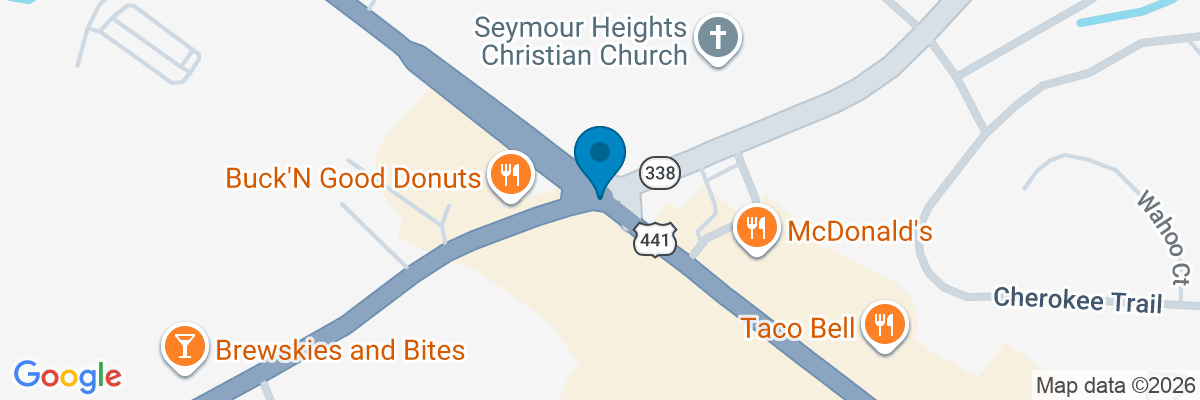The width and height of the screenshot is (1200, 400).
Task: Open Seymour Heights Christian Church marker
Action: point(717,40)
